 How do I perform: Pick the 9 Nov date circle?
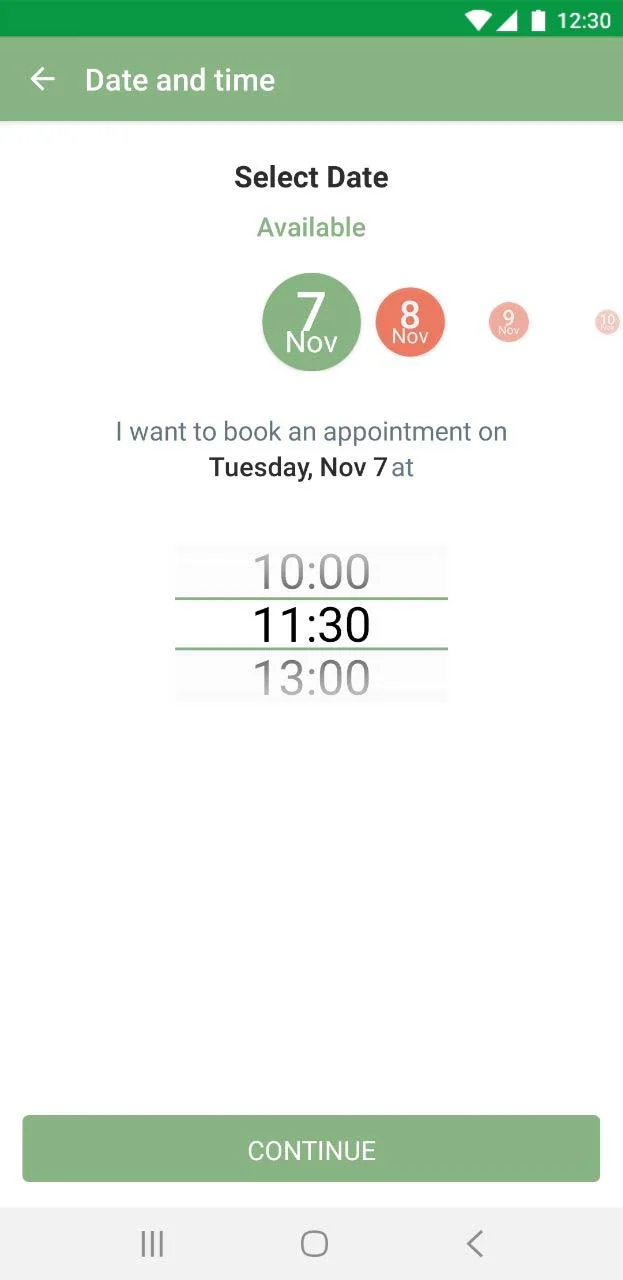(508, 322)
